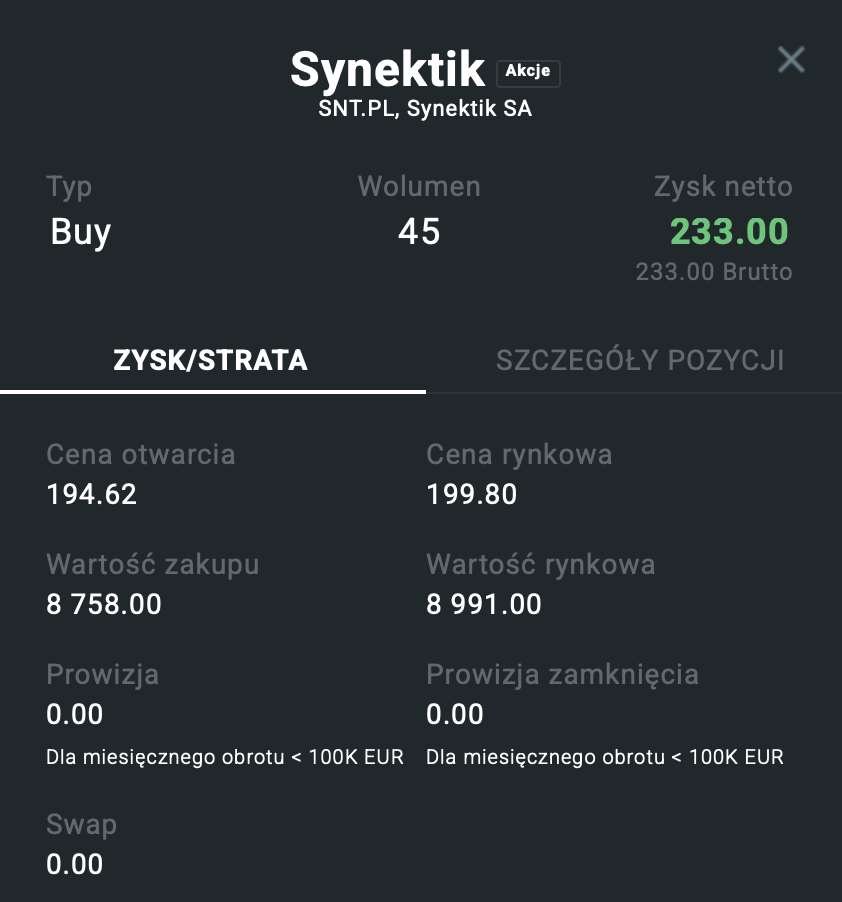The height and width of the screenshot is (902, 842).
Task: Close the Synektik position details panel
Action: click(x=791, y=60)
